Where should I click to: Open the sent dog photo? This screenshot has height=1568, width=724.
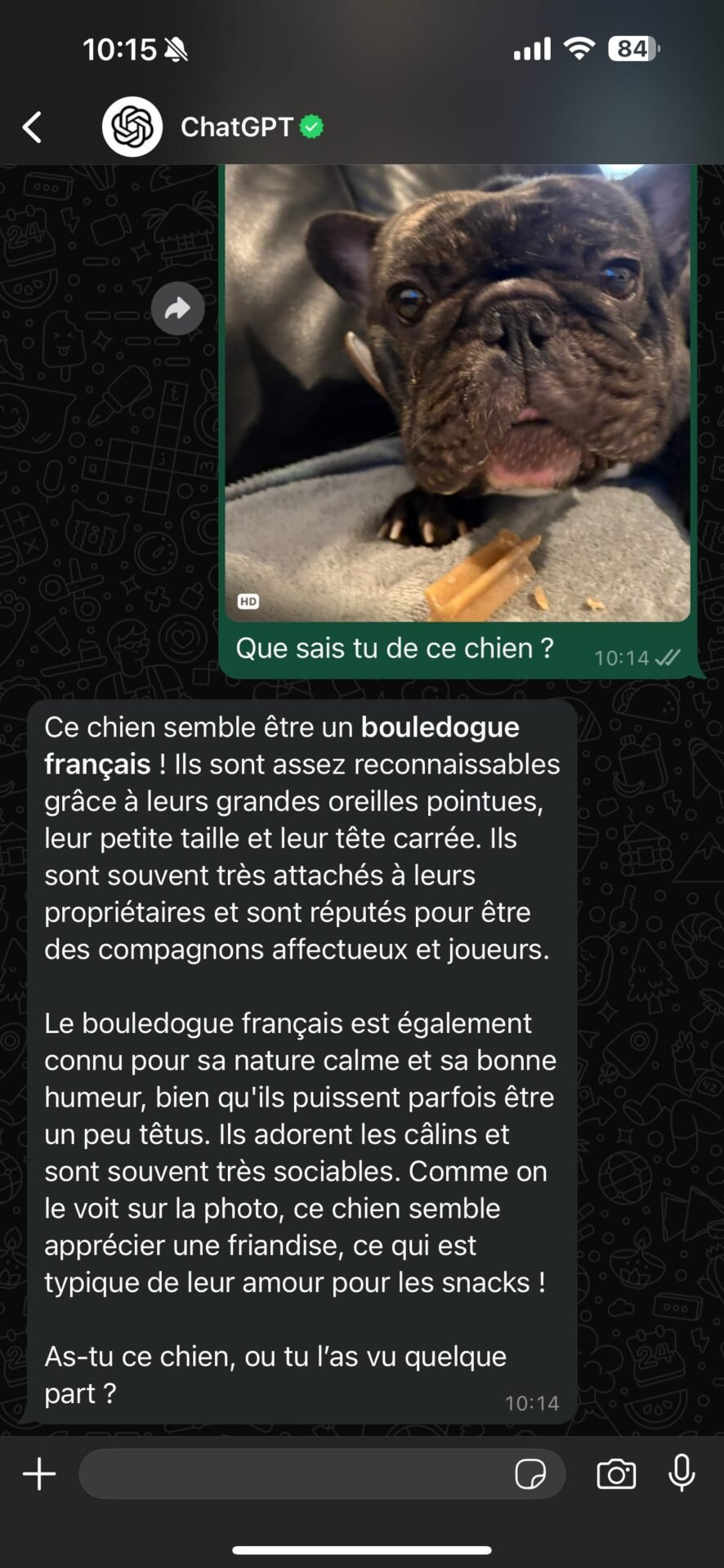pyautogui.click(x=458, y=392)
